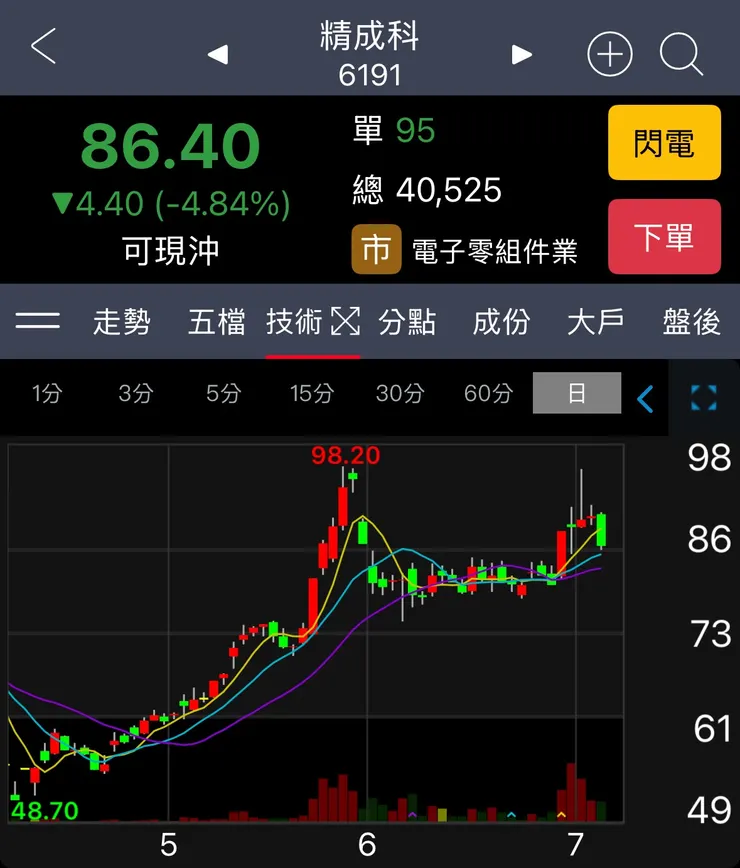The width and height of the screenshot is (740, 868).
Task: Switch the chart to the 5分 timeframe
Action: (223, 394)
